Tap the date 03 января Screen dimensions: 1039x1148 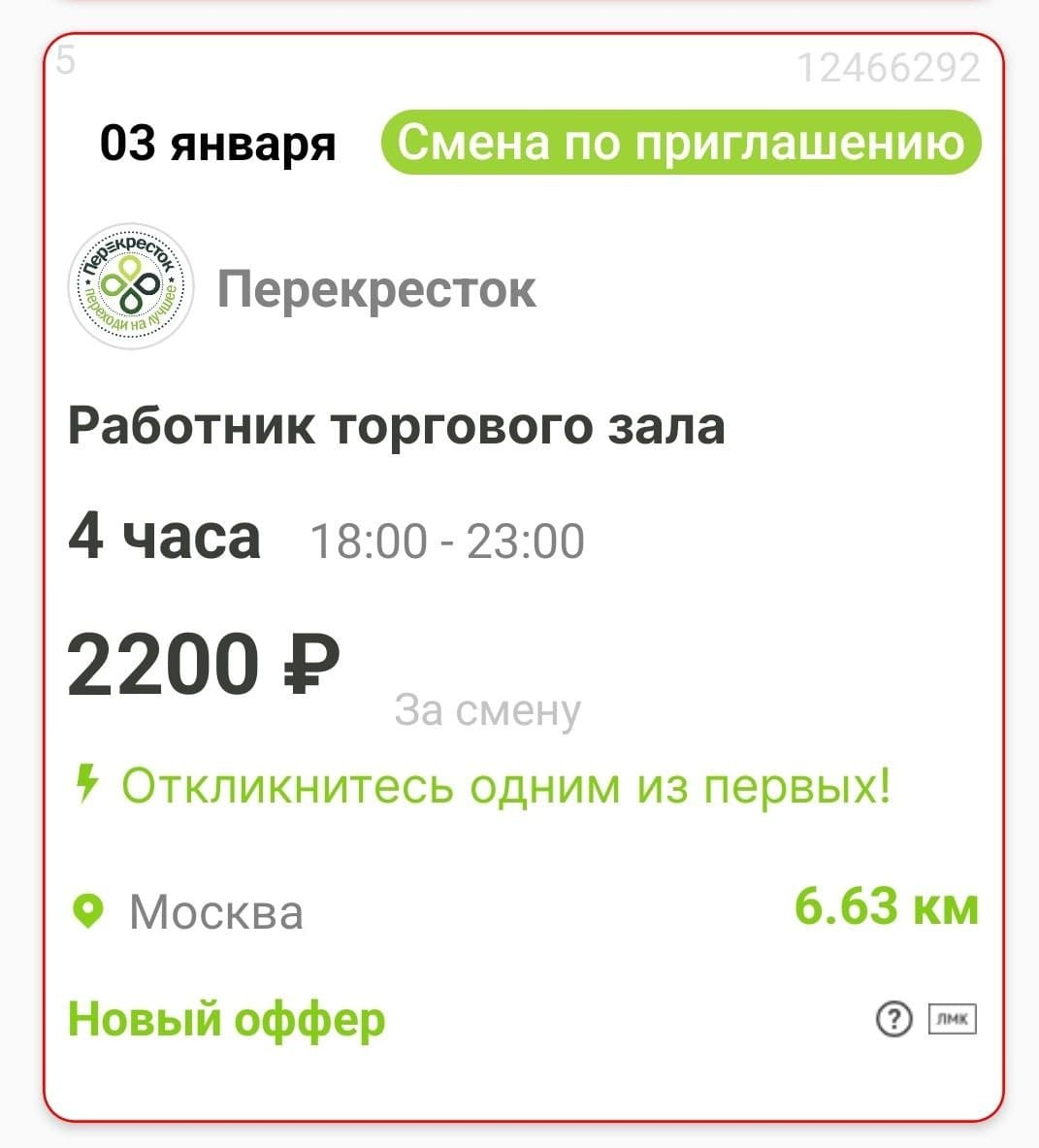point(218,143)
